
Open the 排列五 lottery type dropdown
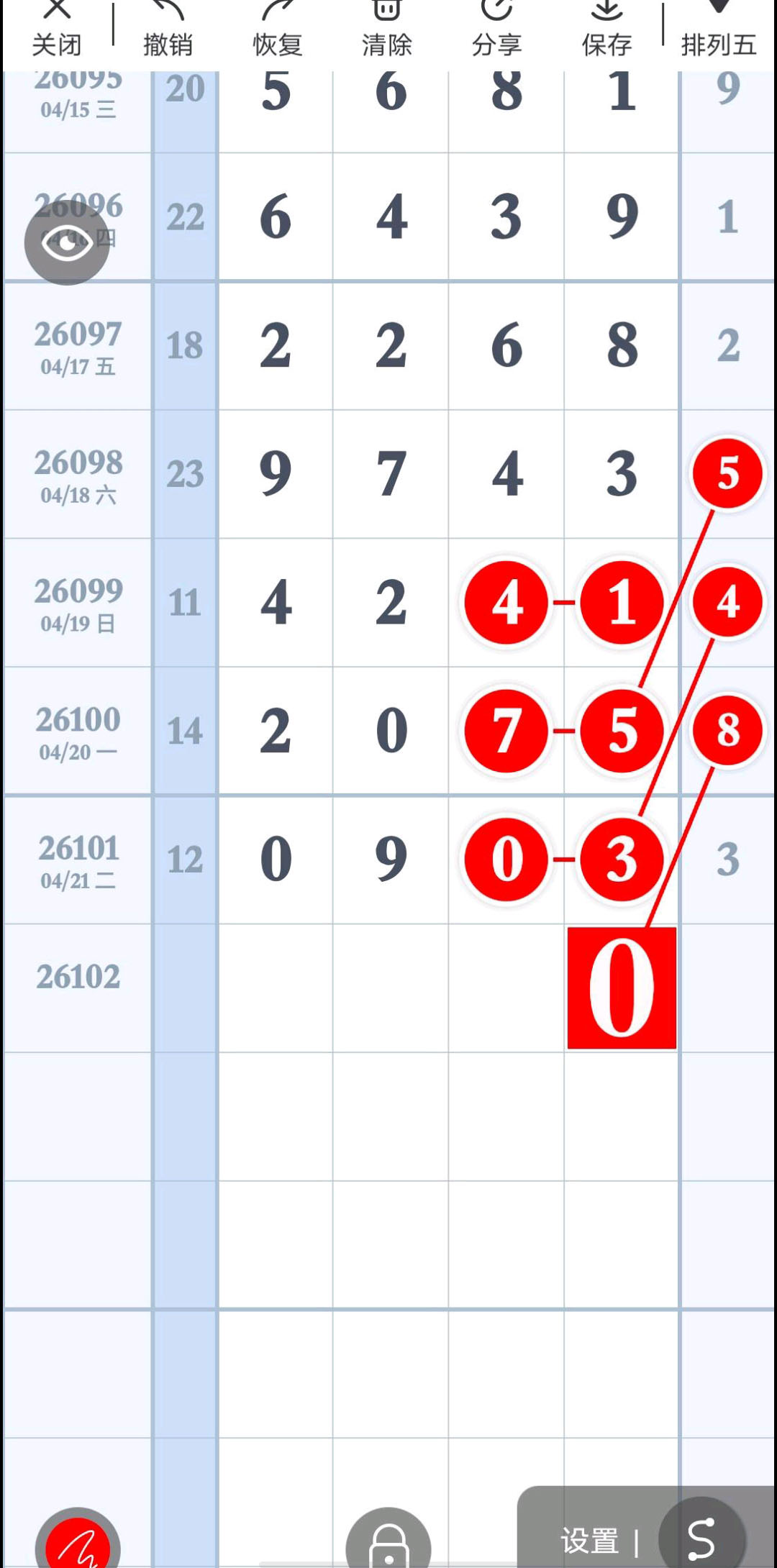pos(718,32)
